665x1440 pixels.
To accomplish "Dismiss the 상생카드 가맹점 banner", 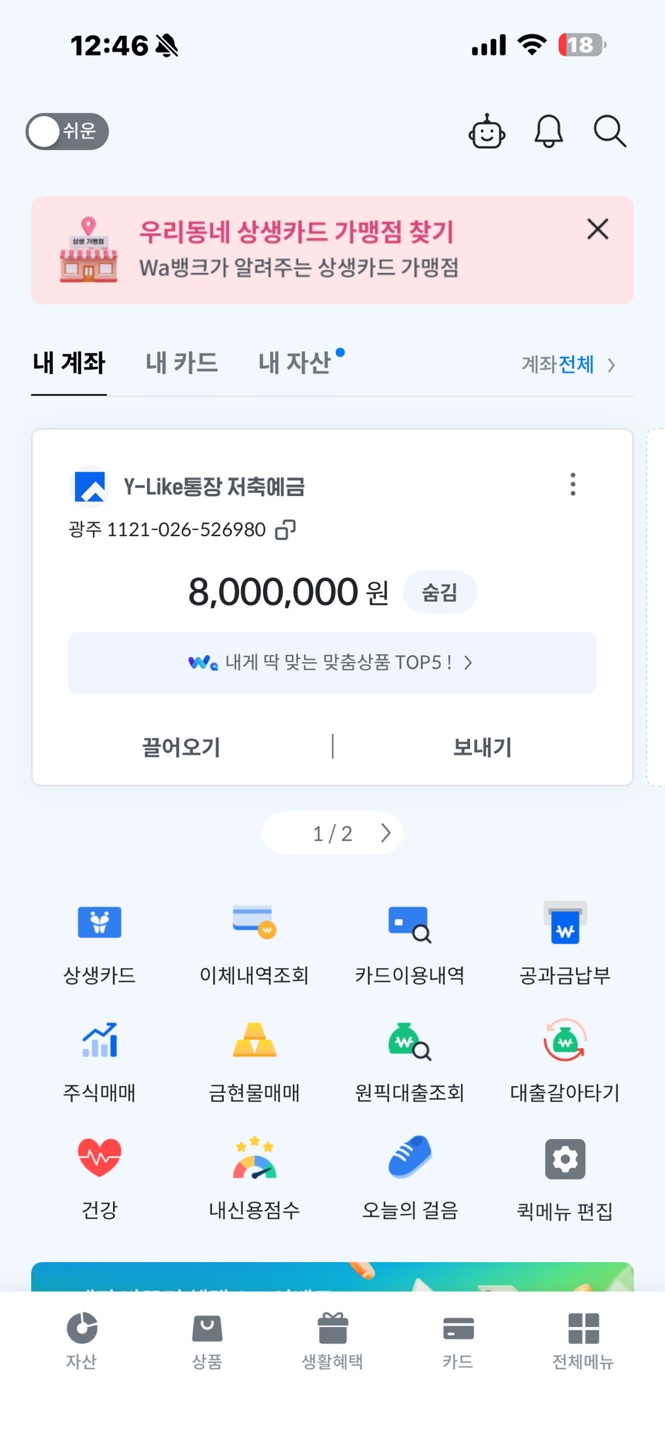I will 597,229.
